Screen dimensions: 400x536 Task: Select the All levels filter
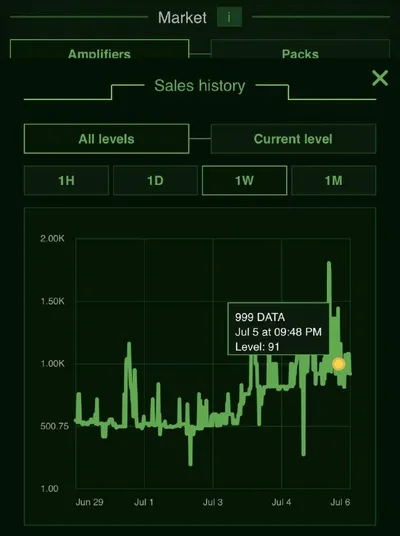[106, 139]
